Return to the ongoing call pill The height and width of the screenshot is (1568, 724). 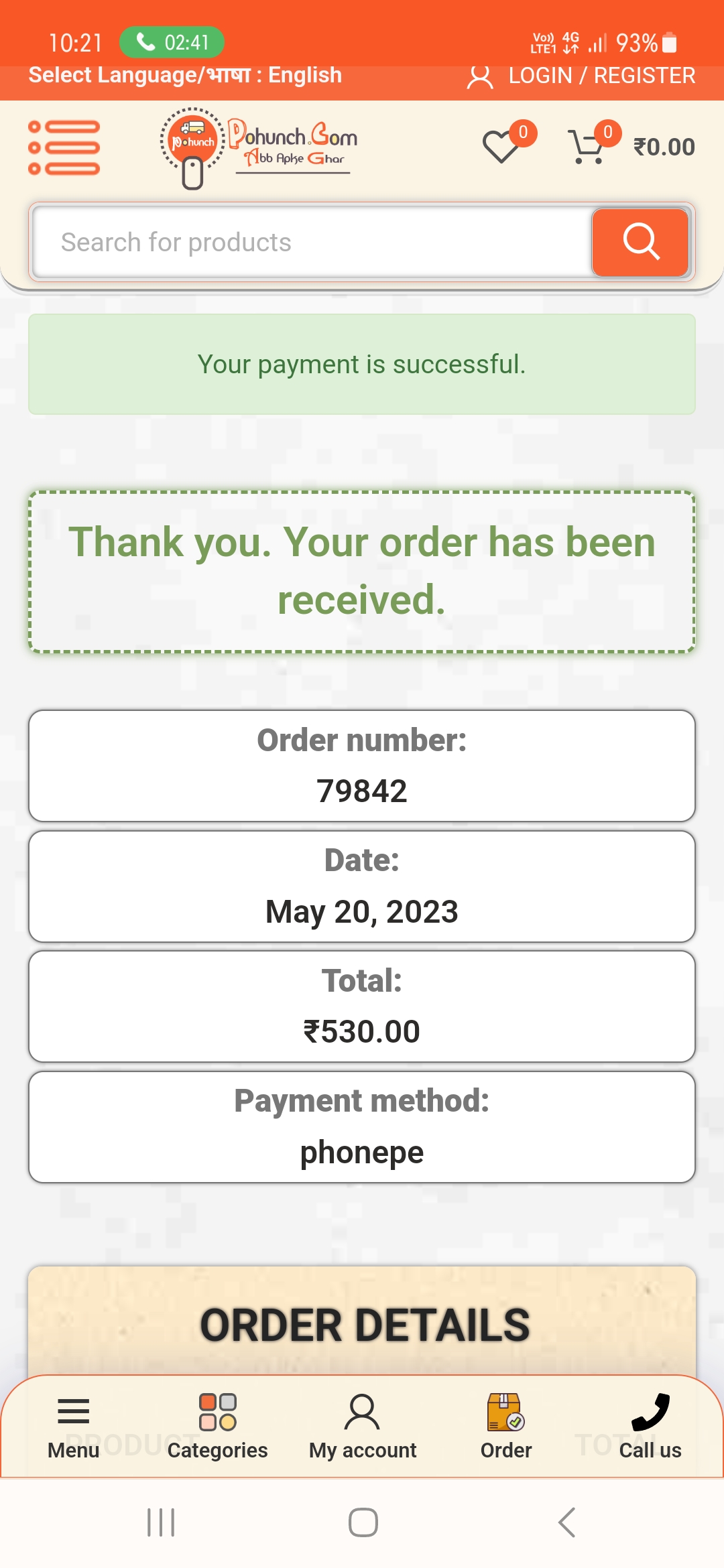[x=172, y=43]
